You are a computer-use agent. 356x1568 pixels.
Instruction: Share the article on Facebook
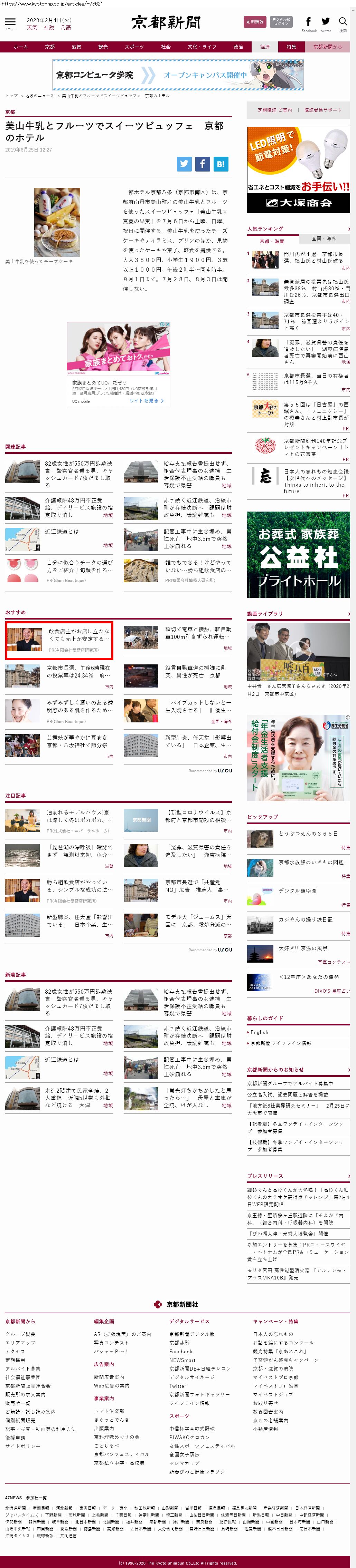pos(203,164)
